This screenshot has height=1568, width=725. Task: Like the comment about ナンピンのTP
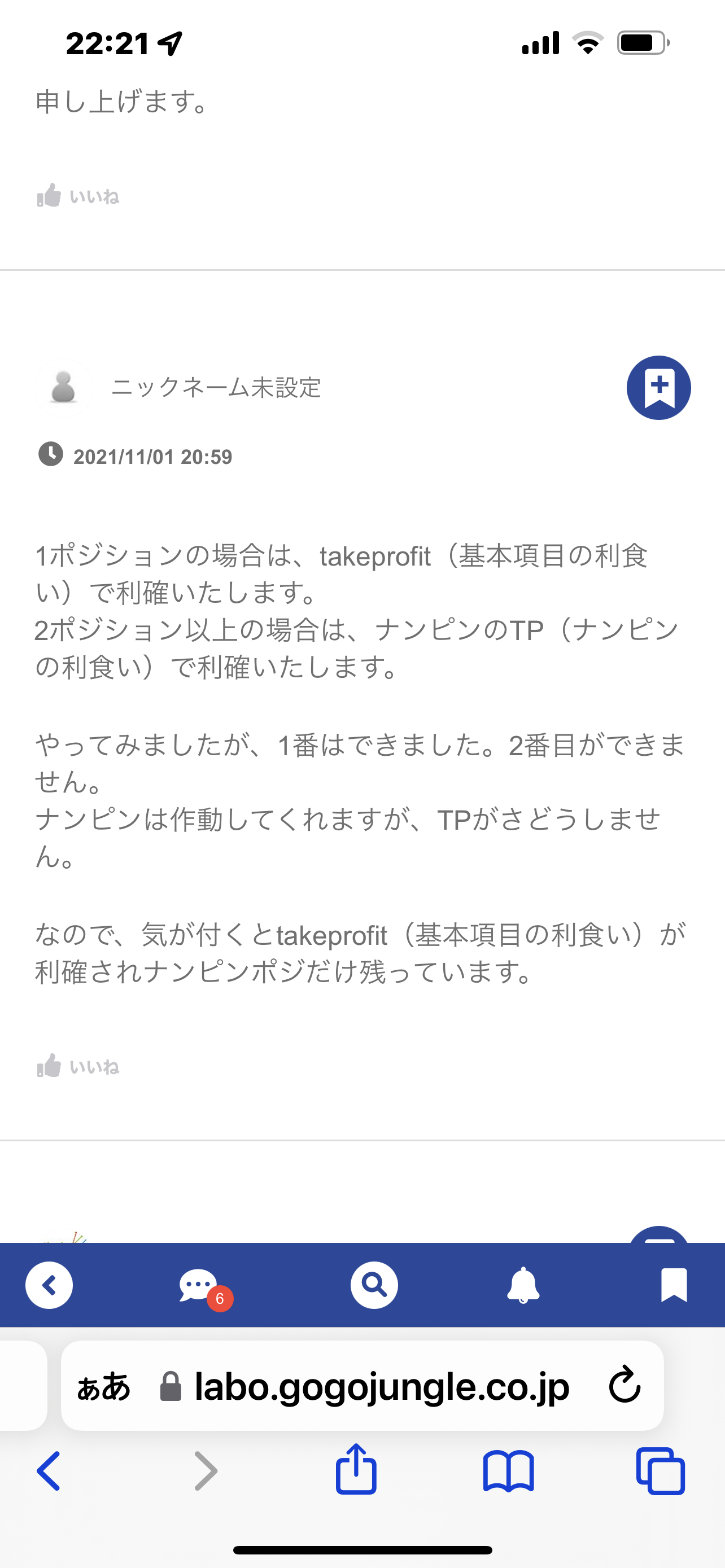[78, 1066]
